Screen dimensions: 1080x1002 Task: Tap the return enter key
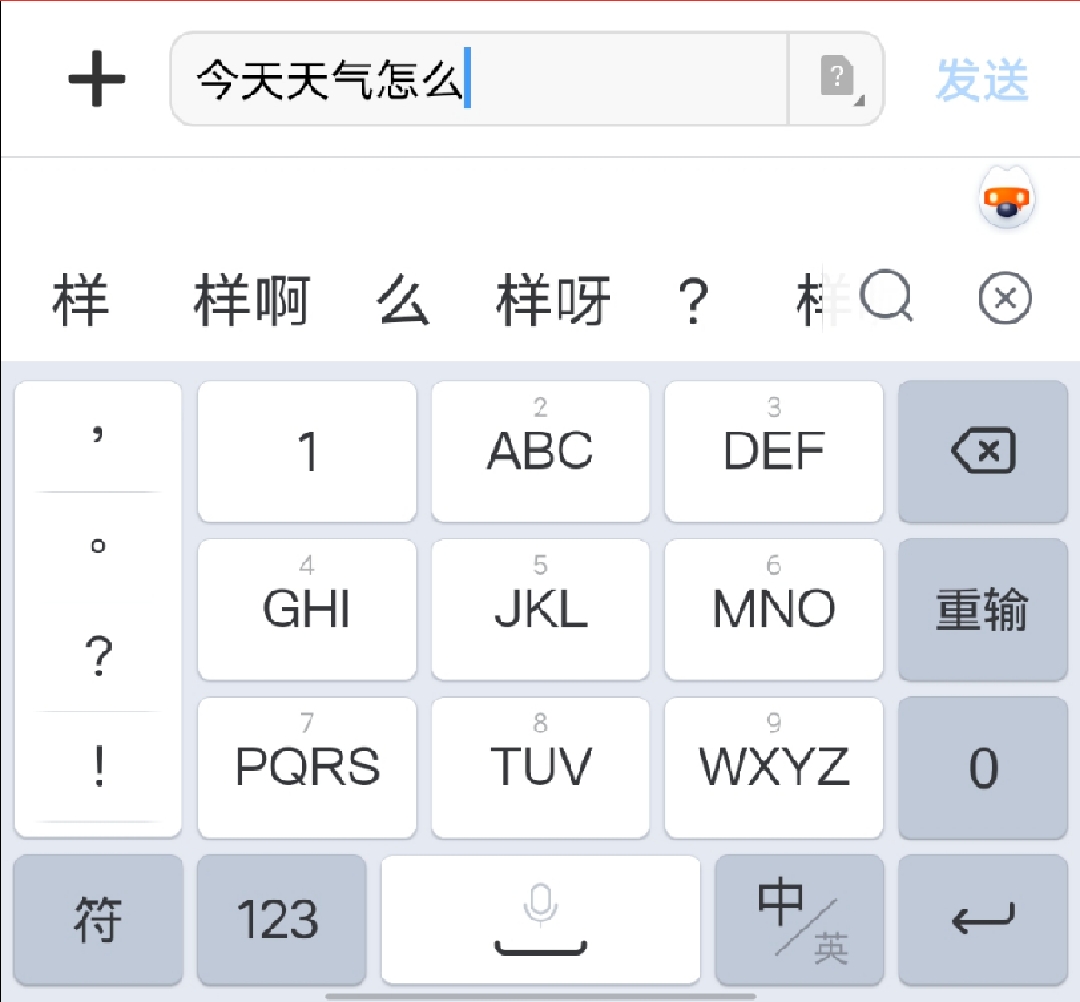(x=983, y=919)
